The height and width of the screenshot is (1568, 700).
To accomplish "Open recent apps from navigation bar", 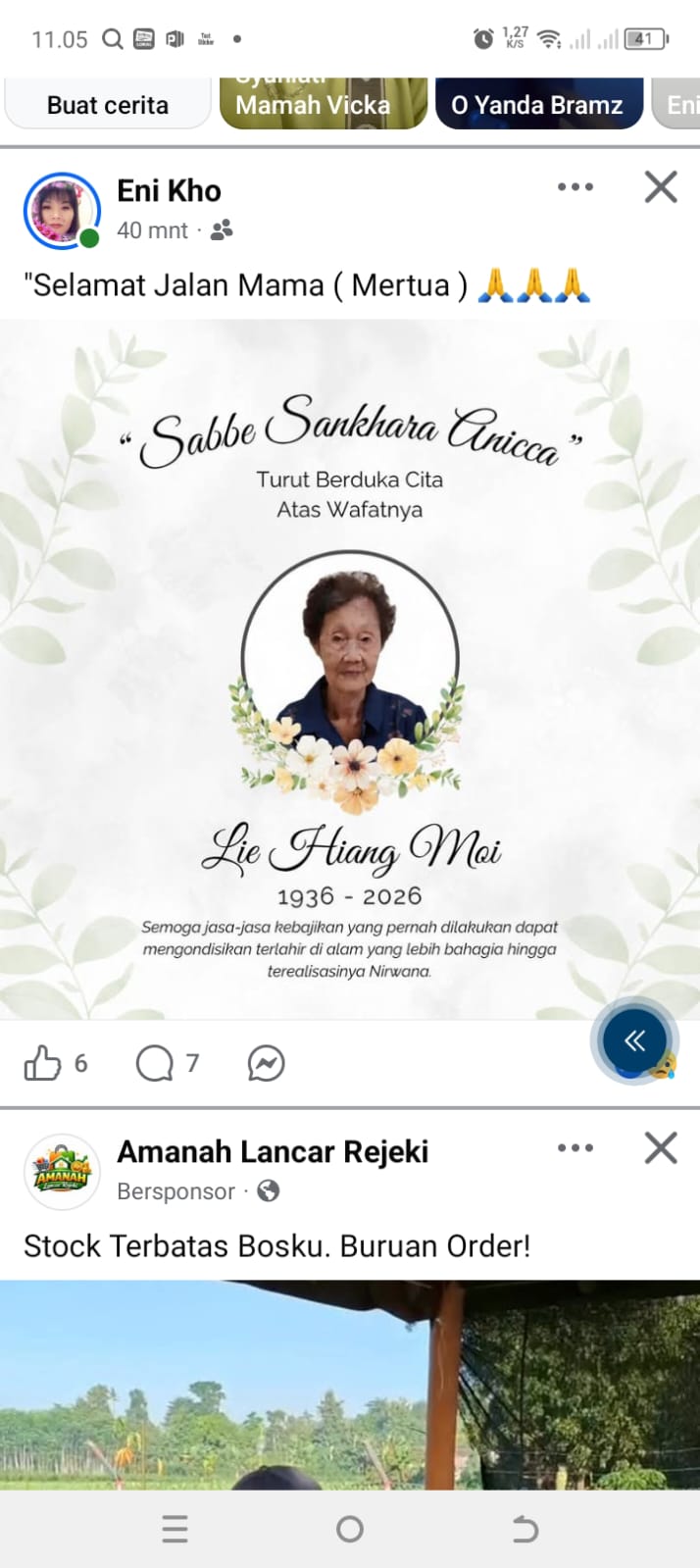I will coord(175,1529).
